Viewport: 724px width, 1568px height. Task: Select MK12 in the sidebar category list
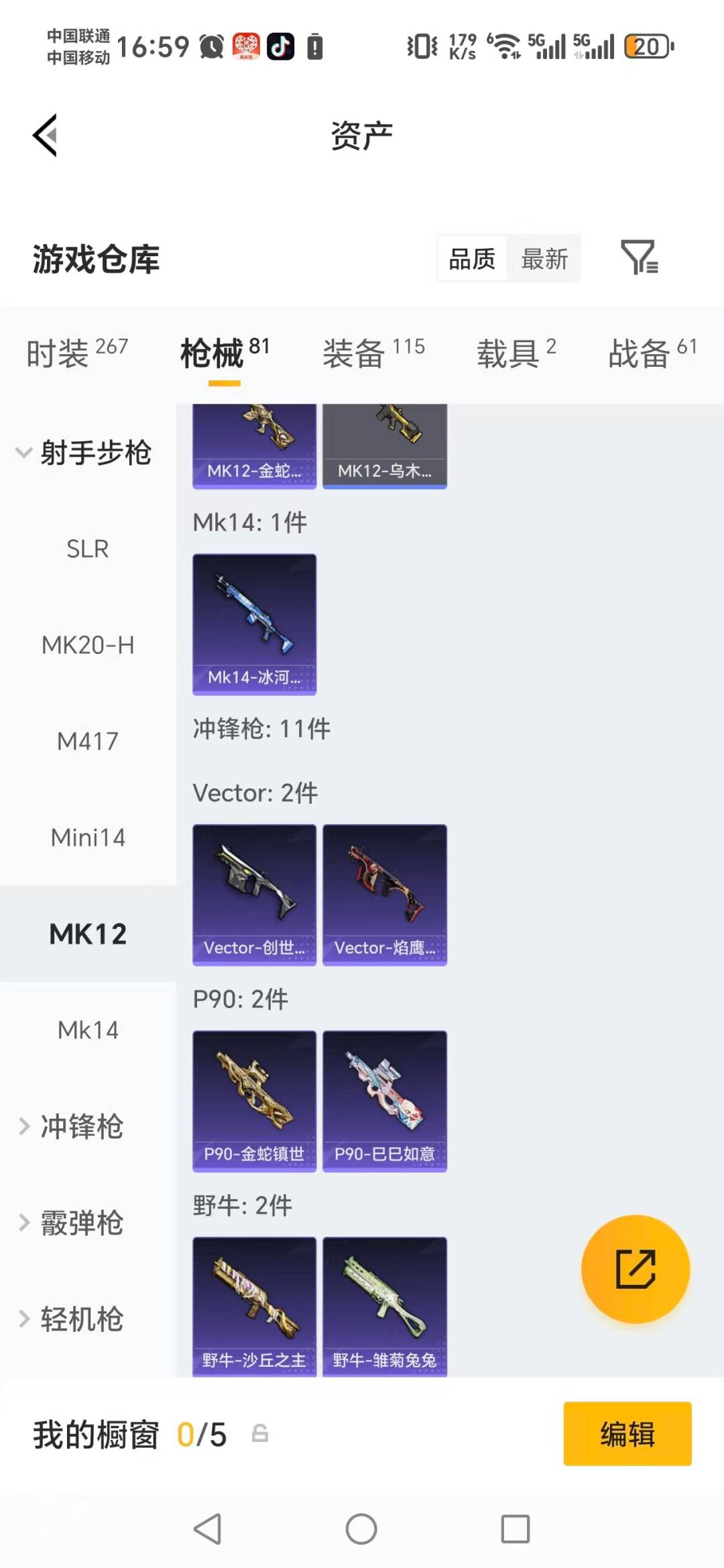pos(88,934)
